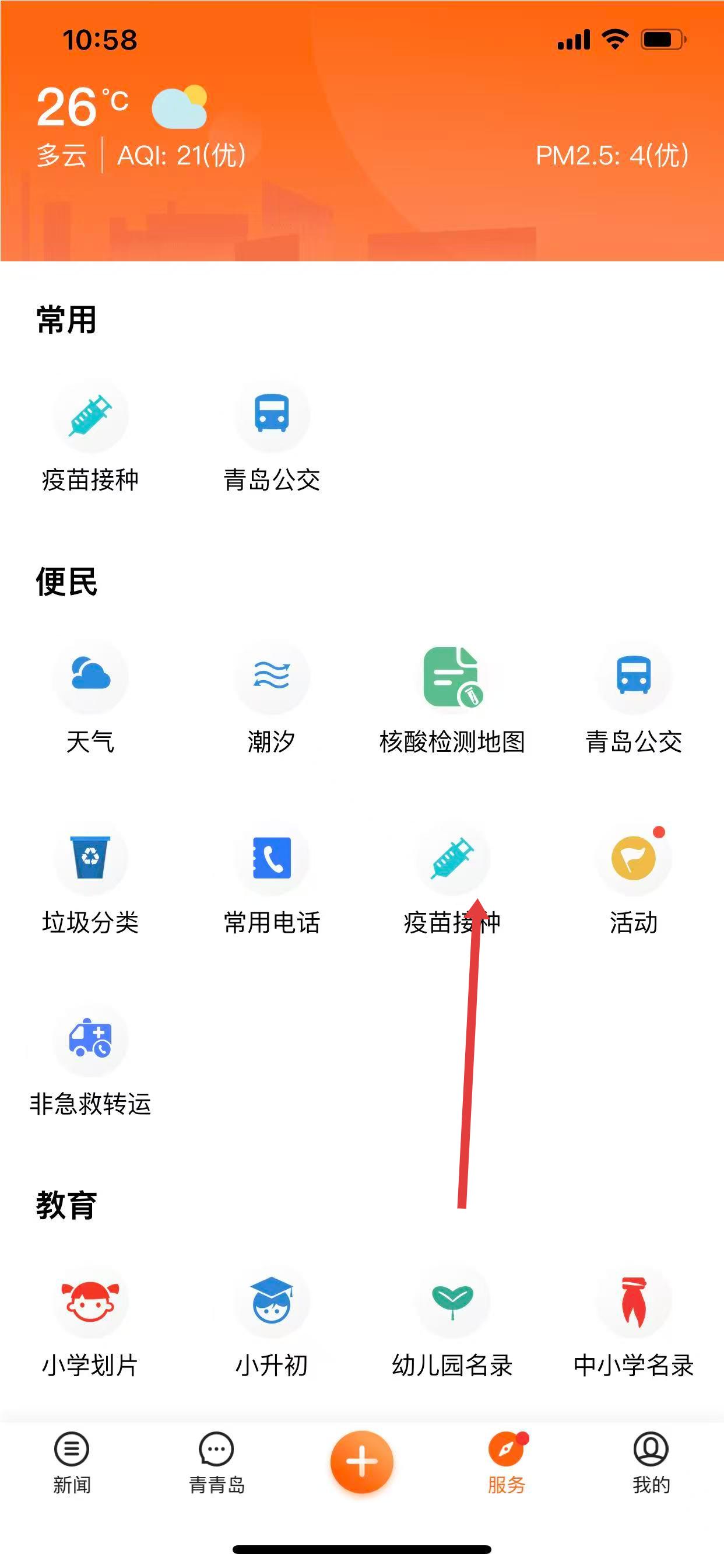Go to the 青青岛 tab
This screenshot has height=1568, width=724.
(x=217, y=1462)
